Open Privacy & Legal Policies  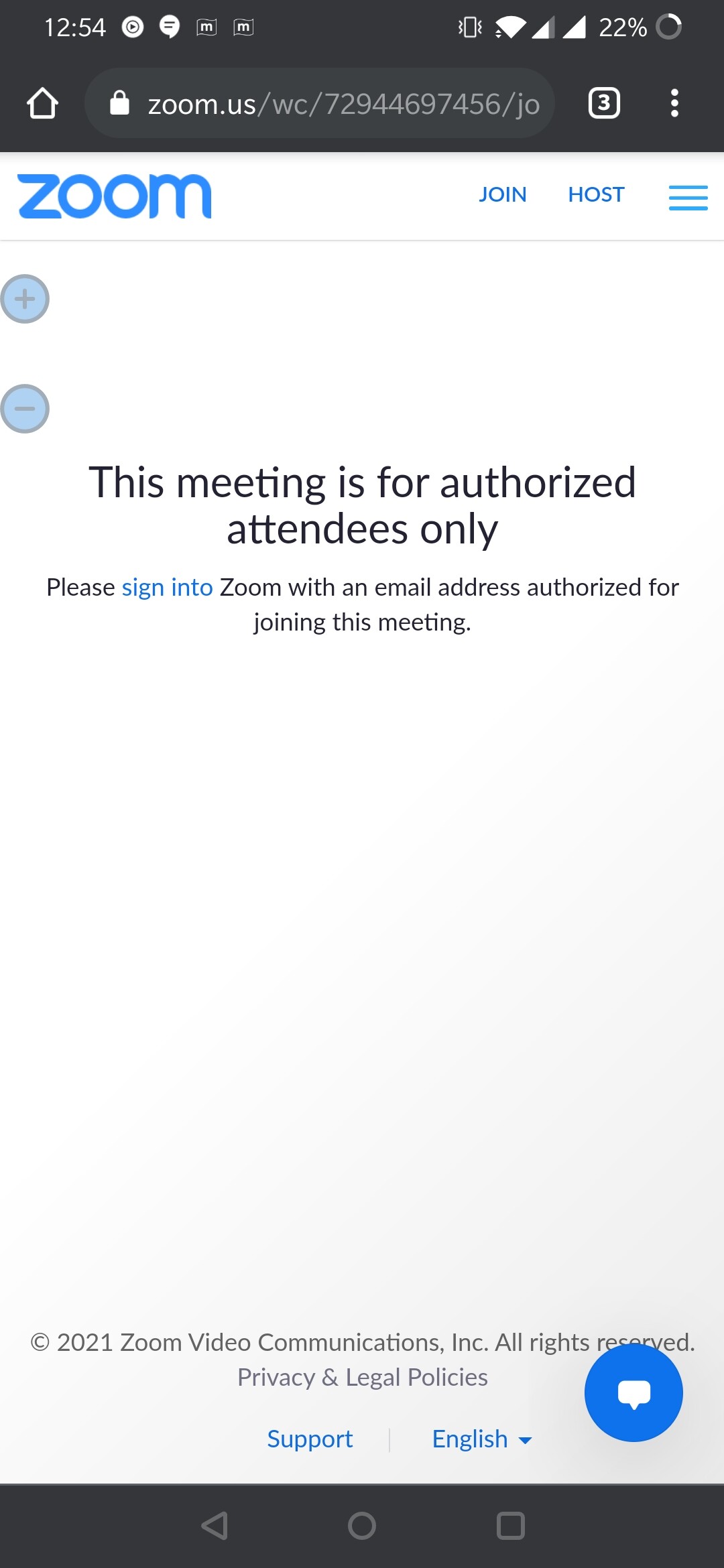(x=362, y=1377)
